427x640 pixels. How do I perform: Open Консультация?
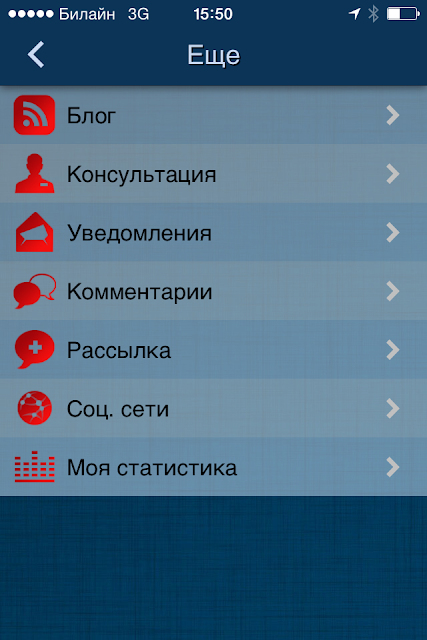[214, 173]
